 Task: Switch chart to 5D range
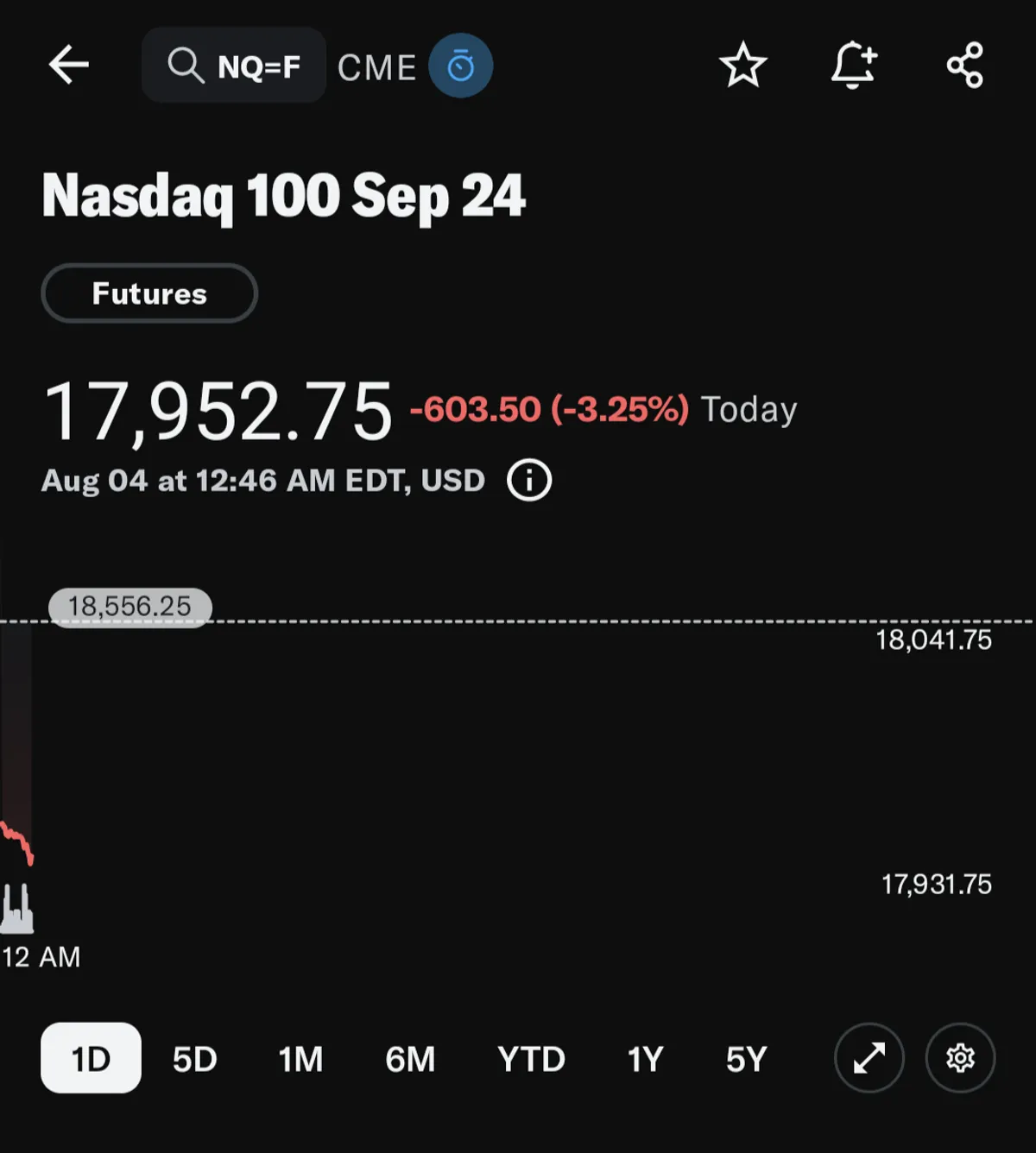tap(194, 1059)
